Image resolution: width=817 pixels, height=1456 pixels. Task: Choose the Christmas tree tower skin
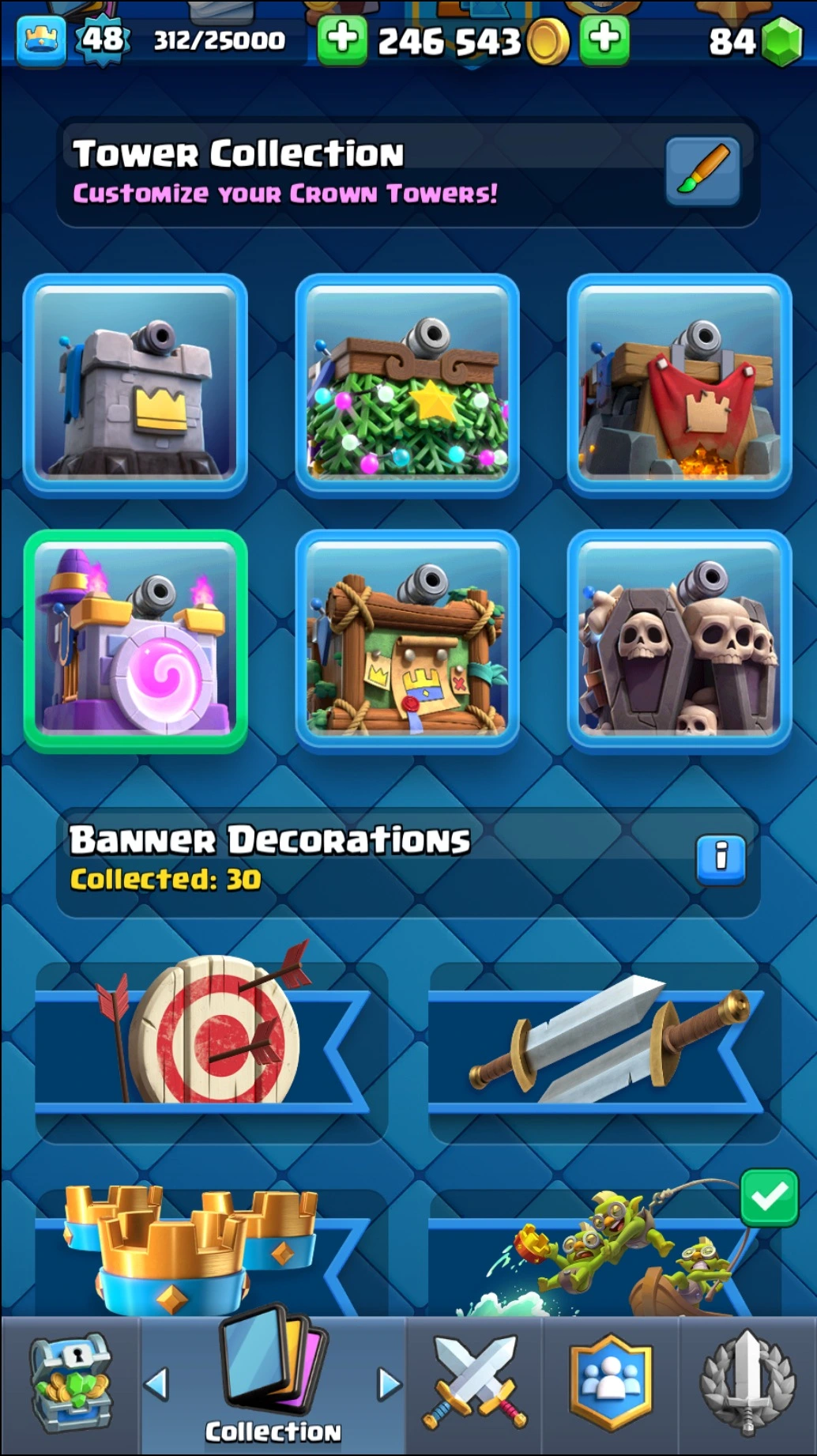click(407, 386)
